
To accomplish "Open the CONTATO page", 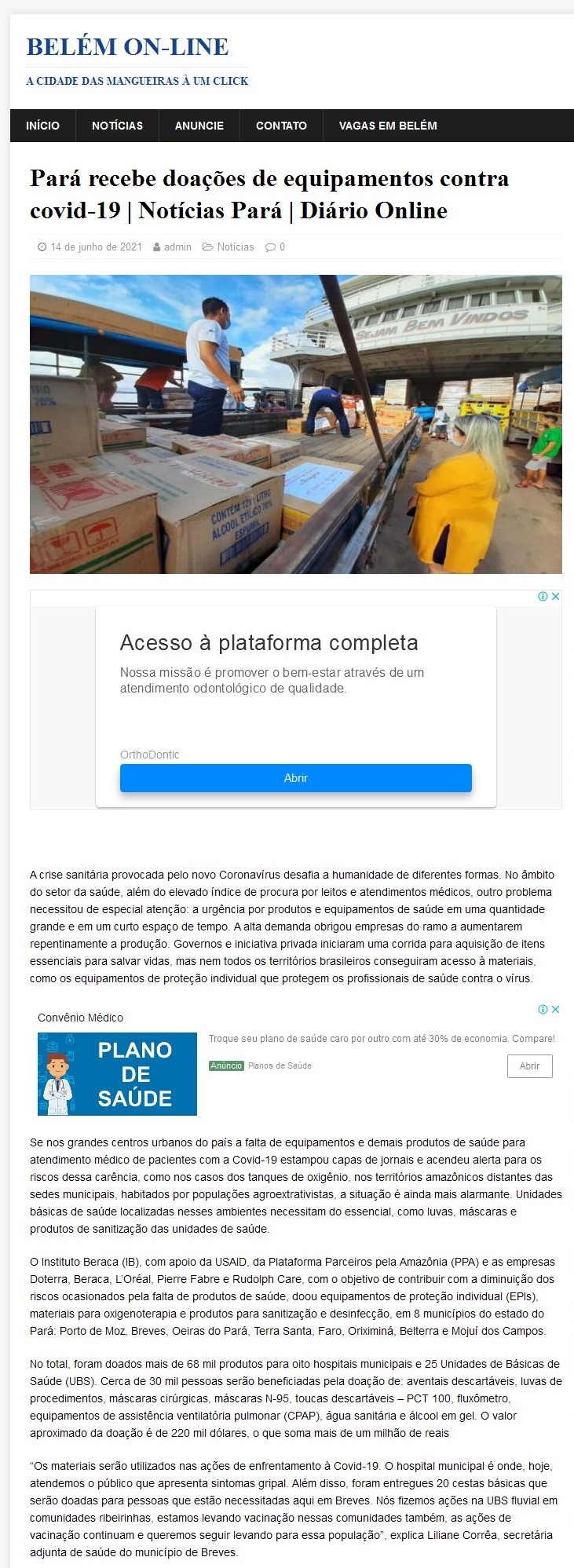I will pos(281,126).
